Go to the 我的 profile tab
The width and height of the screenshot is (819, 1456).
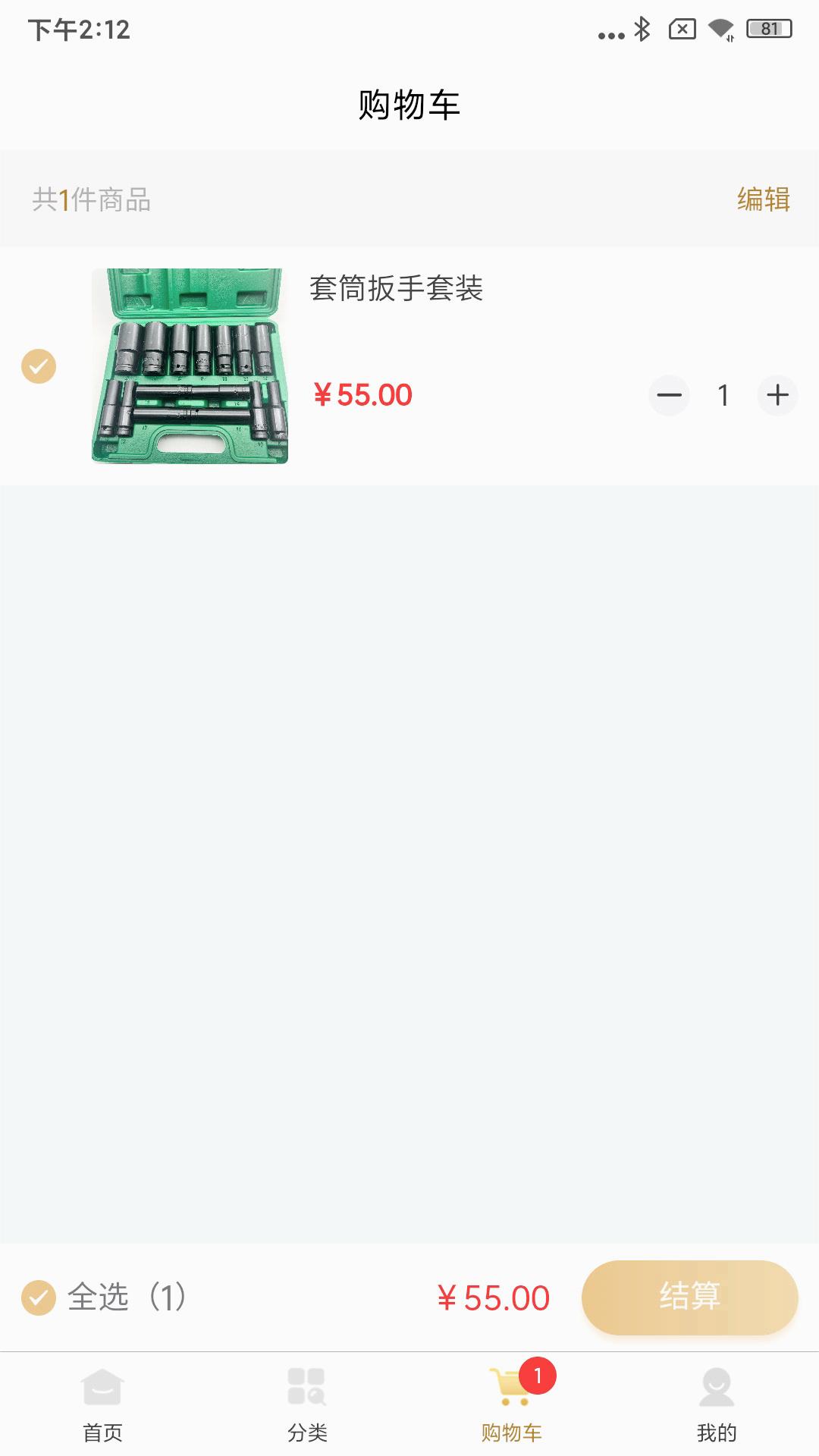point(717,1404)
